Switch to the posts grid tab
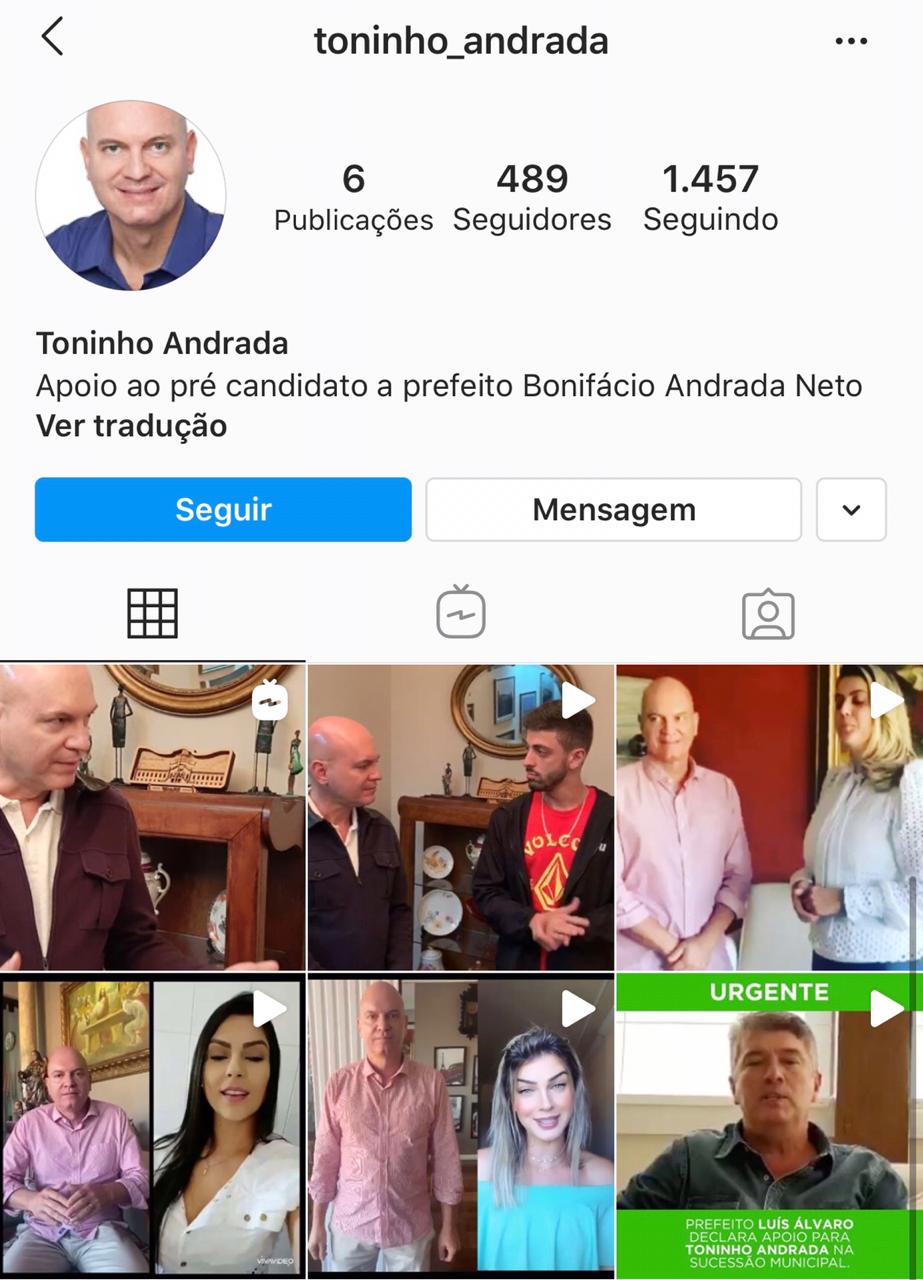The image size is (923, 1280). [153, 613]
